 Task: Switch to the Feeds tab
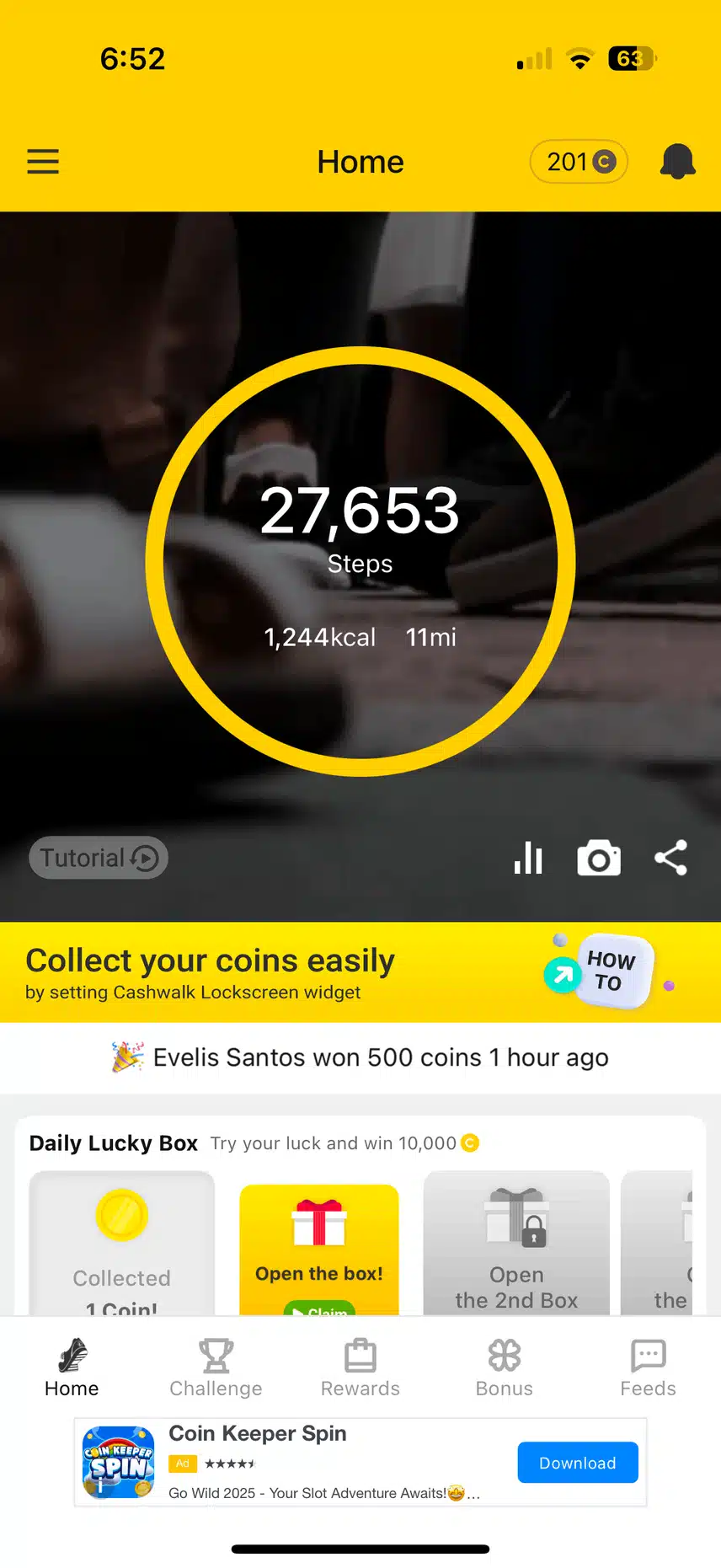tap(648, 1368)
